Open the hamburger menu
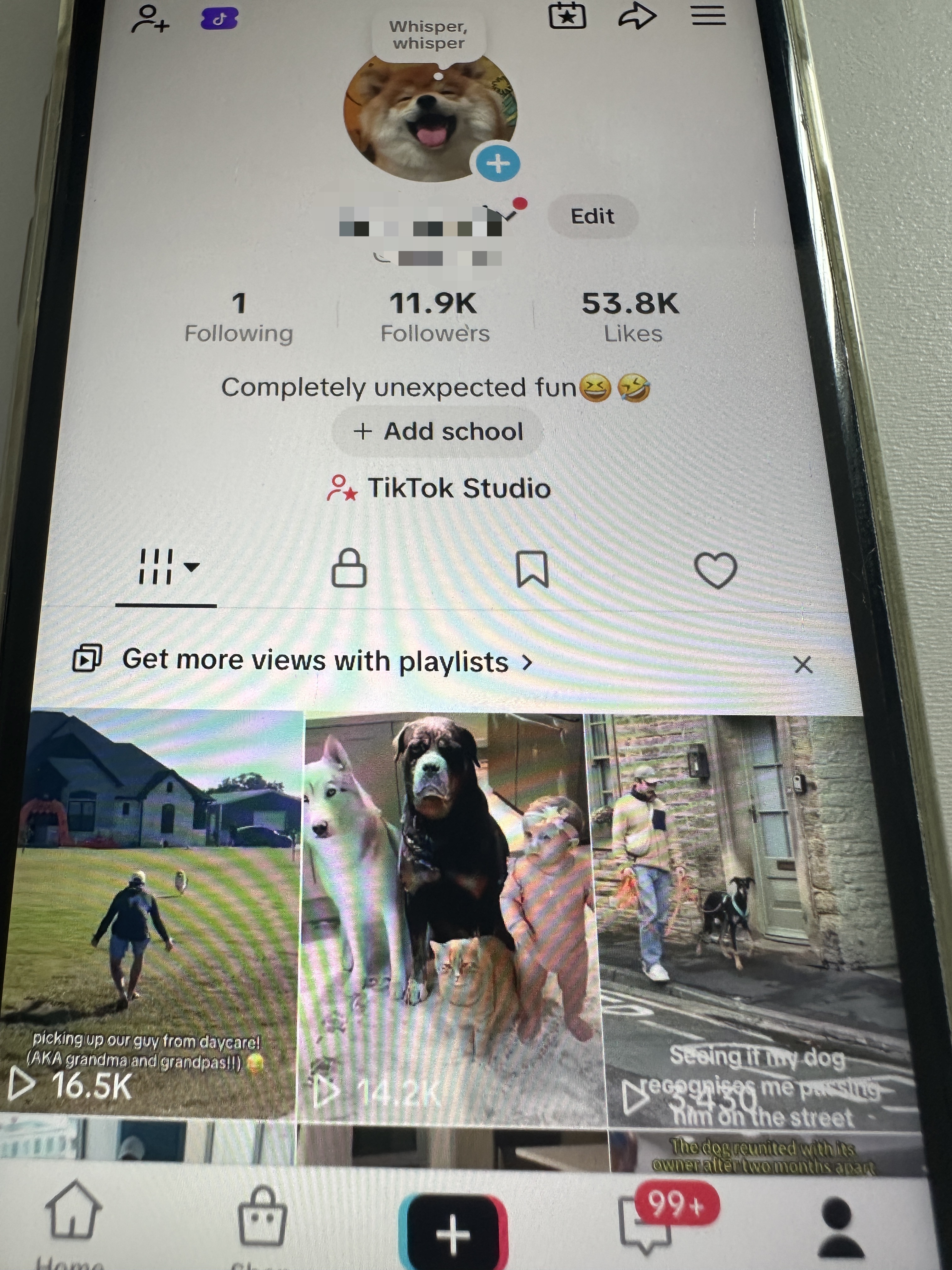This screenshot has height=1270, width=952. (708, 15)
